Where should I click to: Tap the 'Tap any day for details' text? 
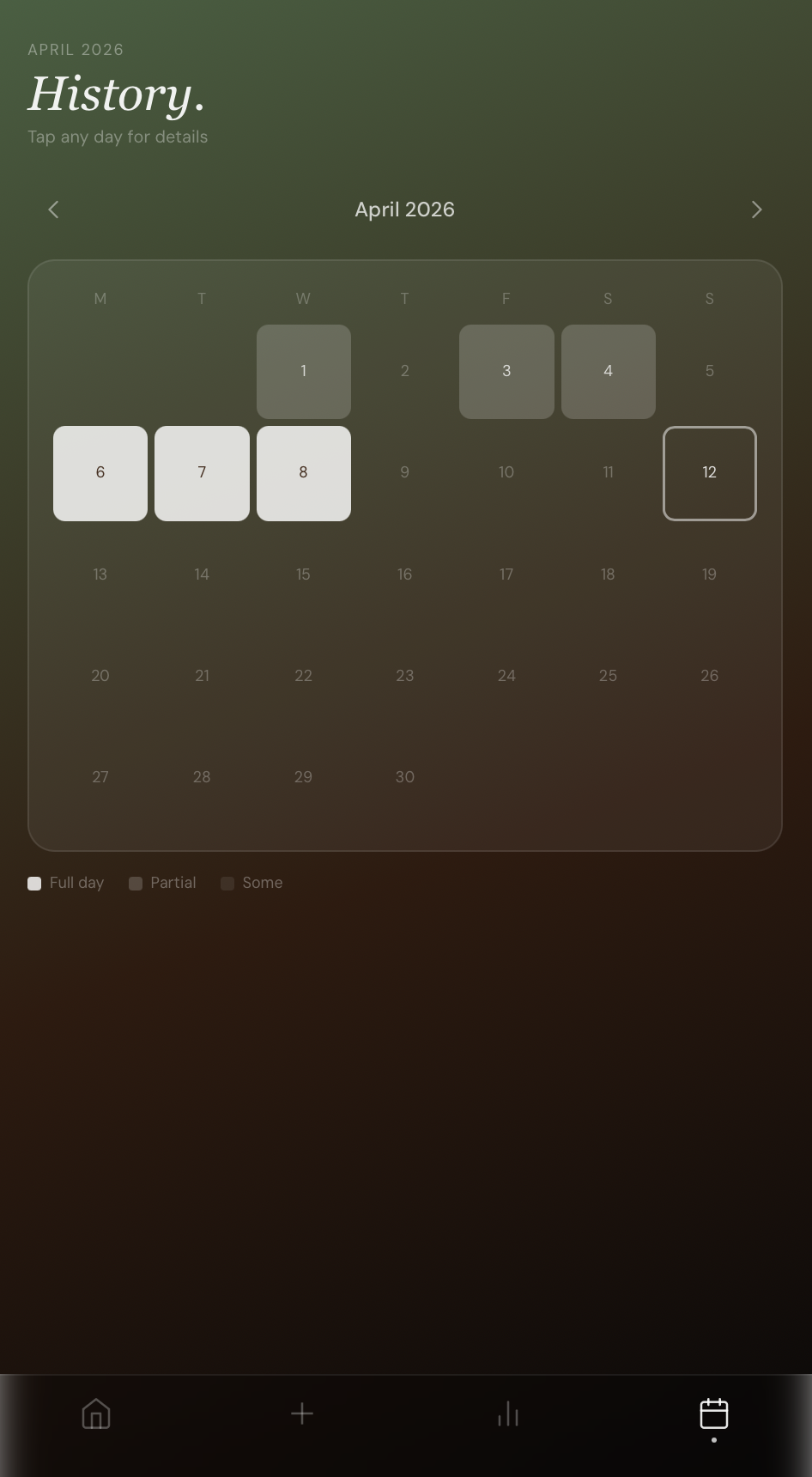pos(118,137)
